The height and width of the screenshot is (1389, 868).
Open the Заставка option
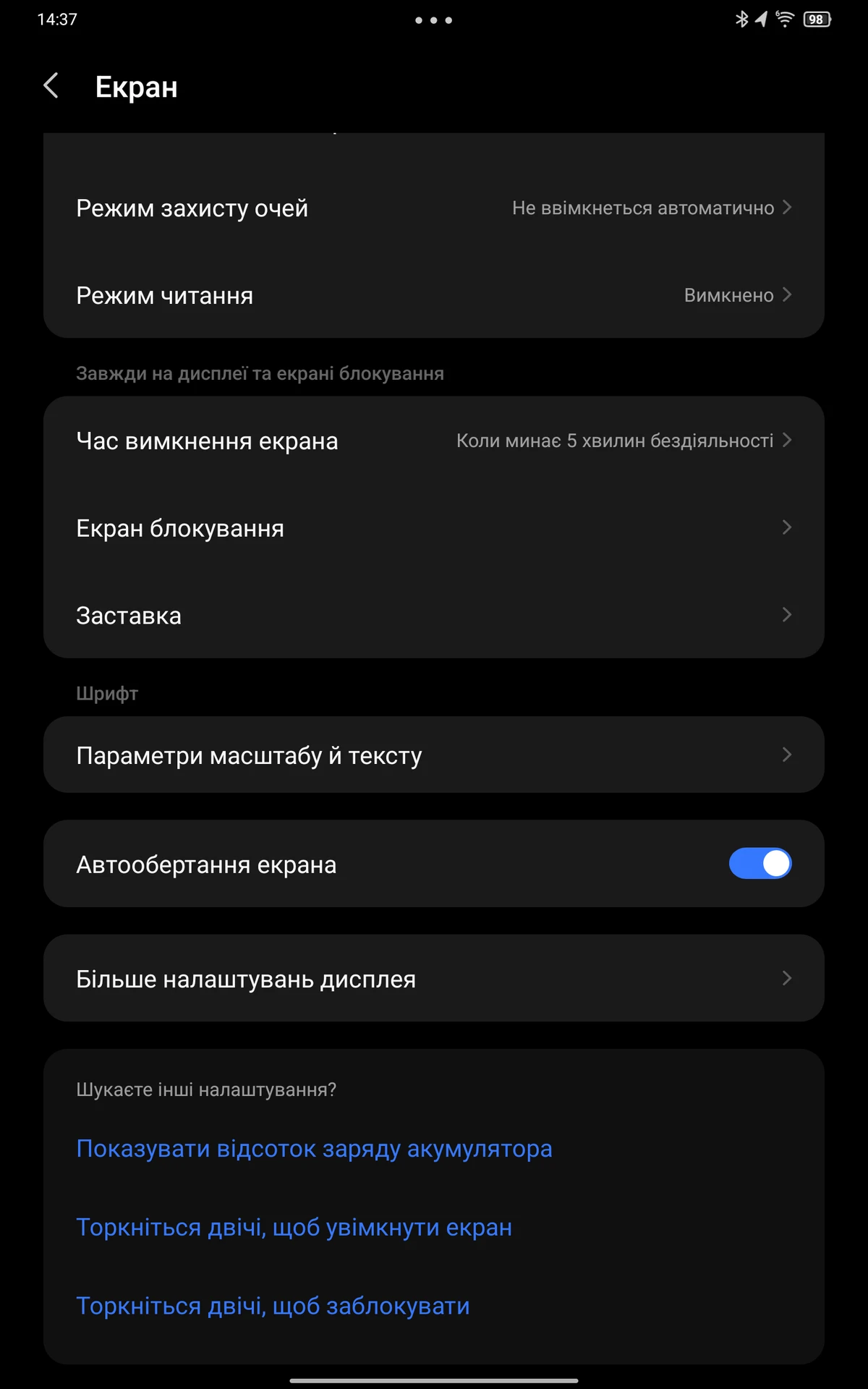(434, 616)
